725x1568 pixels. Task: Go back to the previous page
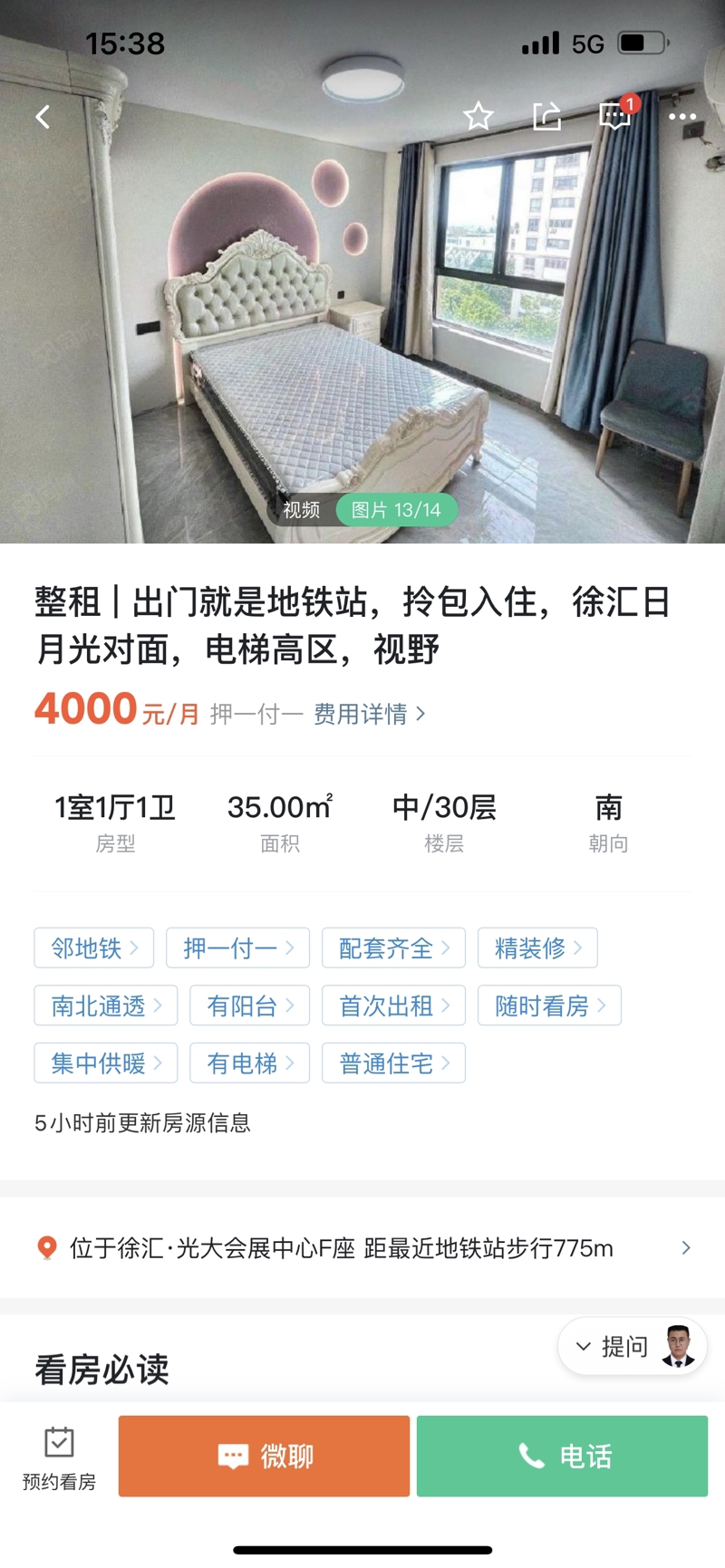point(43,117)
